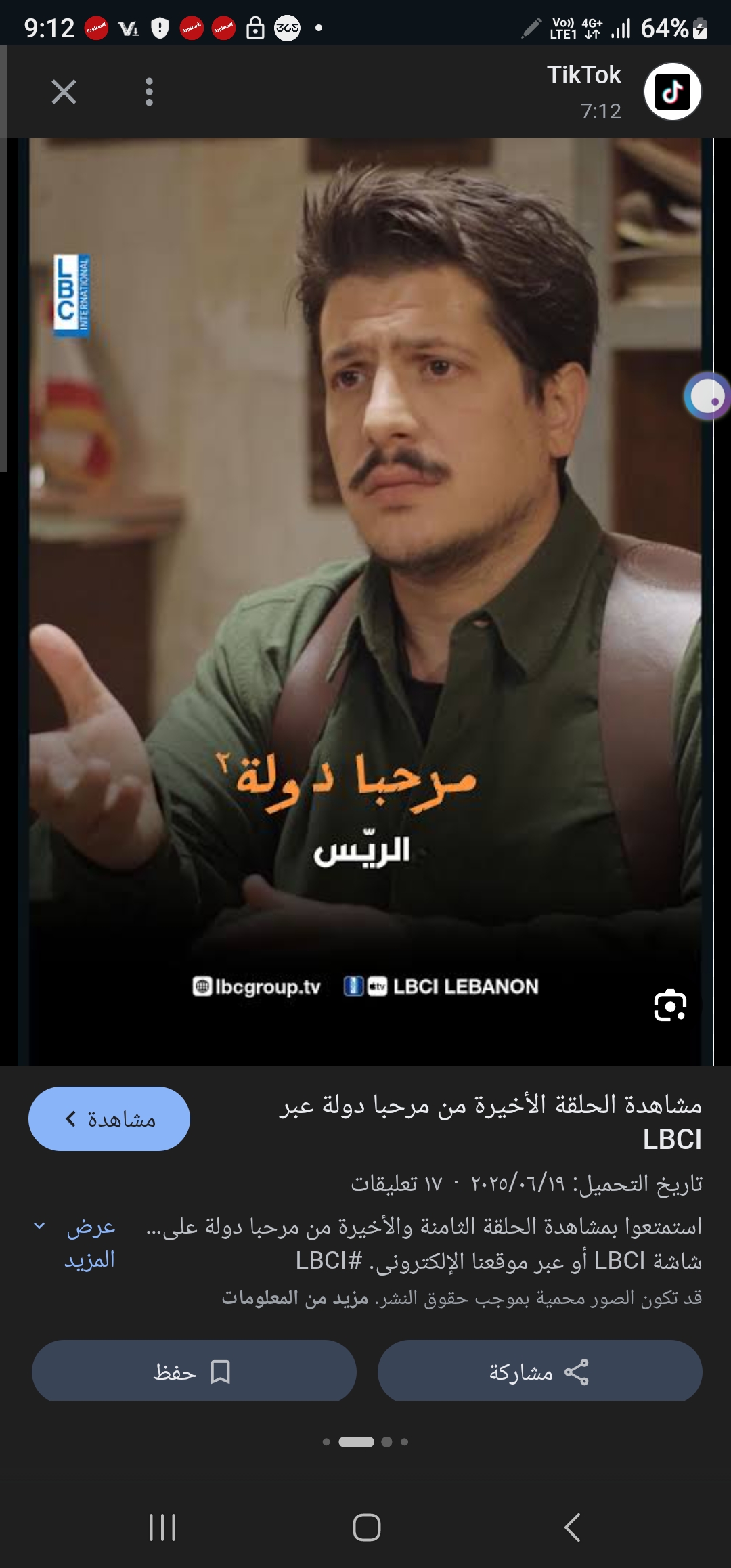The height and width of the screenshot is (1568, 731).
Task: Open مزيد من المعلومات copyright link
Action: click(x=295, y=1298)
